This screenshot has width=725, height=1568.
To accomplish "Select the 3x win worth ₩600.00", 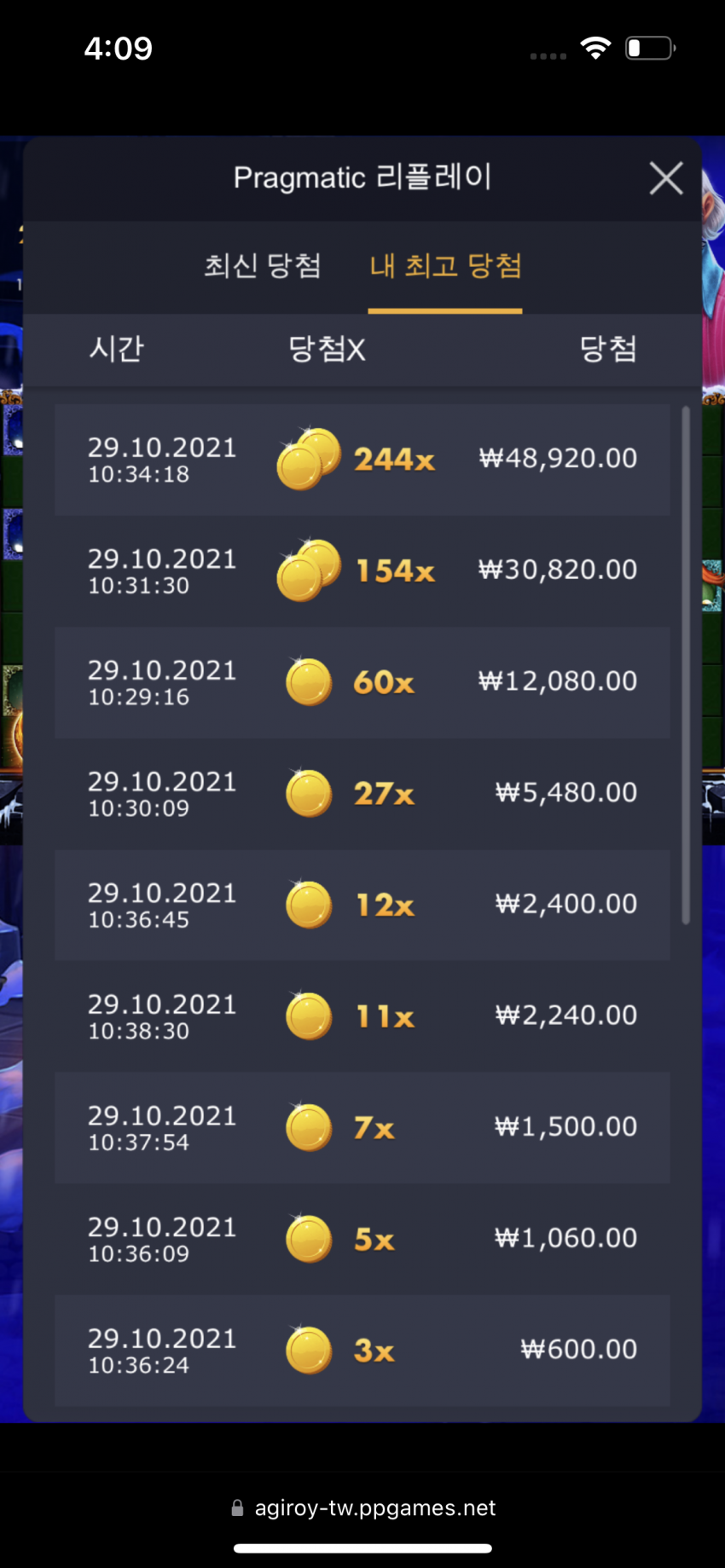I will [362, 1351].
